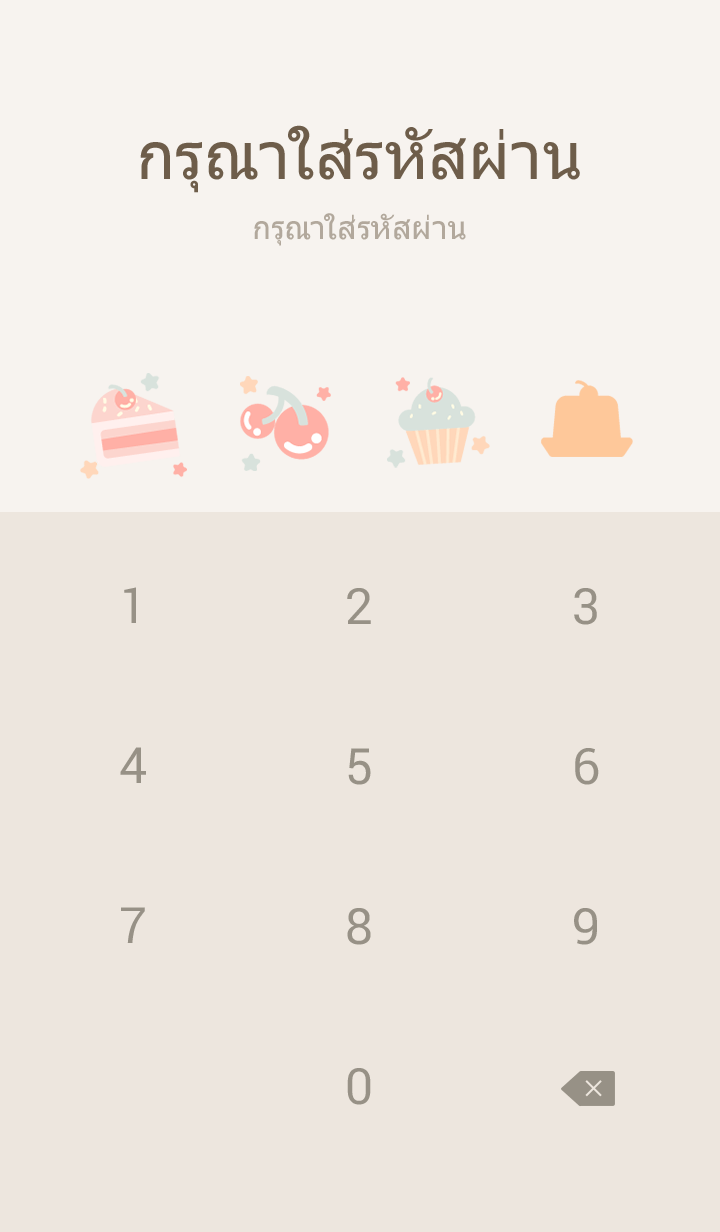Enter digit 5 for the passcode
The image size is (720, 1232).
[359, 767]
